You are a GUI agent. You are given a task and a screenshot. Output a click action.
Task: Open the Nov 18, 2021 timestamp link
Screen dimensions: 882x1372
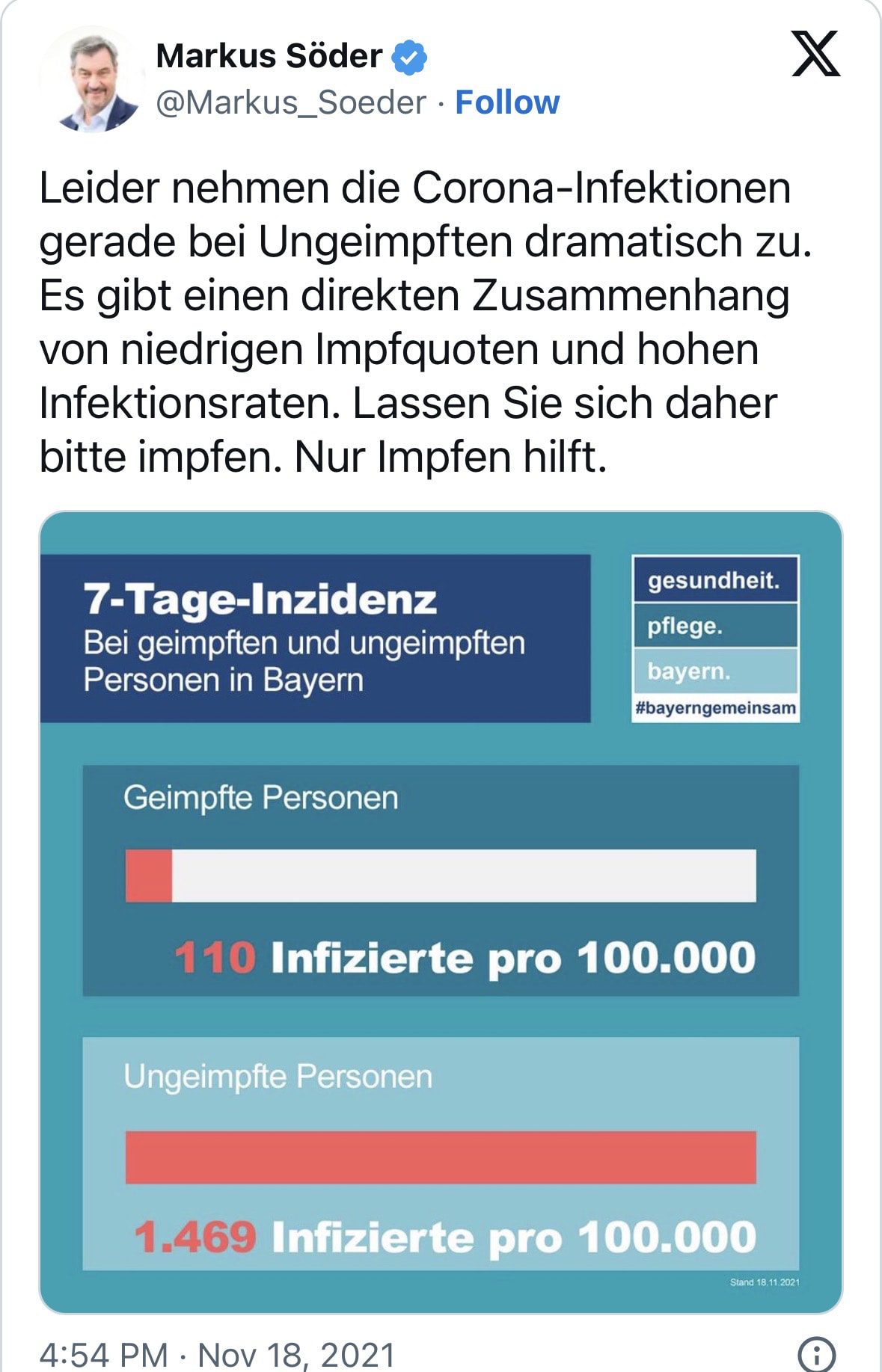[217, 1354]
